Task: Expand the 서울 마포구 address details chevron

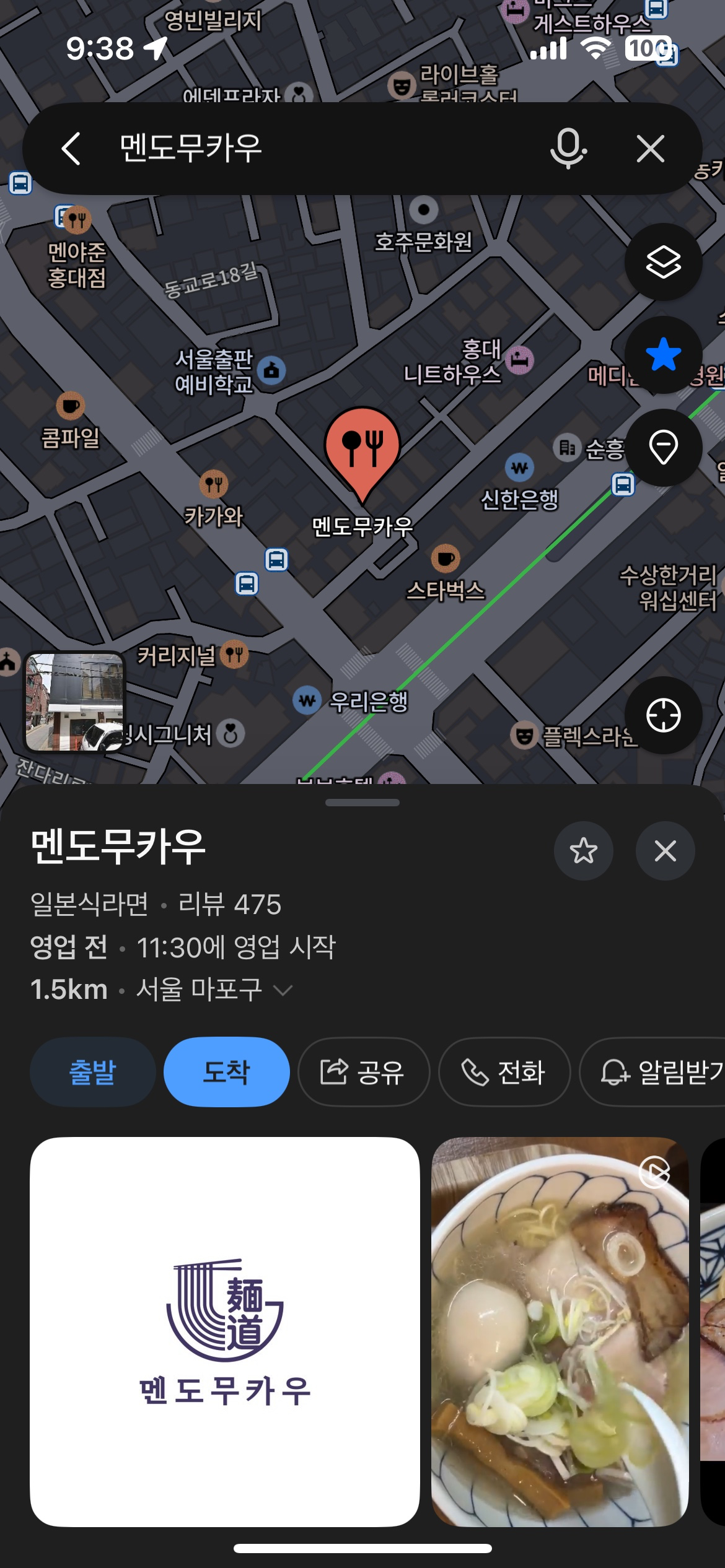Action: (x=284, y=989)
